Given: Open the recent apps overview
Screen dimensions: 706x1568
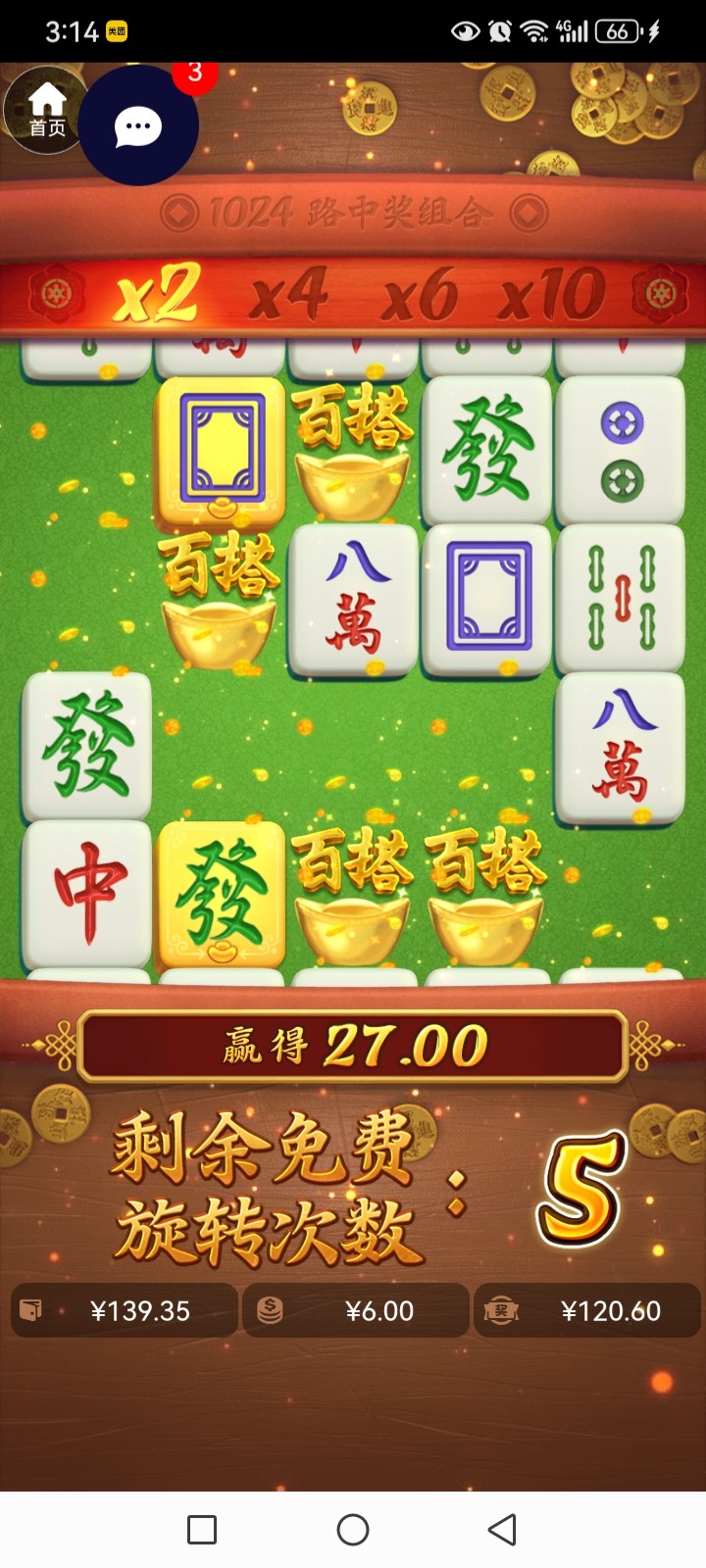Looking at the screenshot, I should click(x=202, y=1530).
